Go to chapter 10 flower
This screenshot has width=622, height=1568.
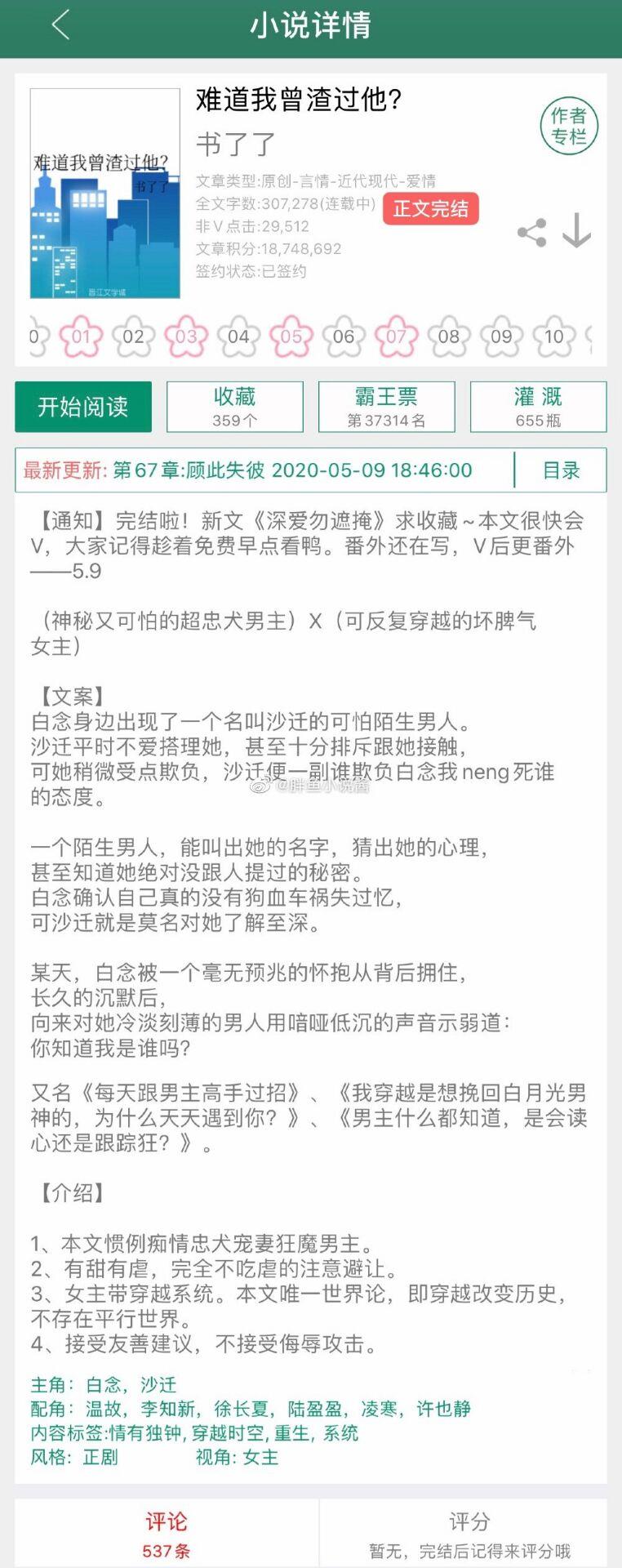[553, 336]
